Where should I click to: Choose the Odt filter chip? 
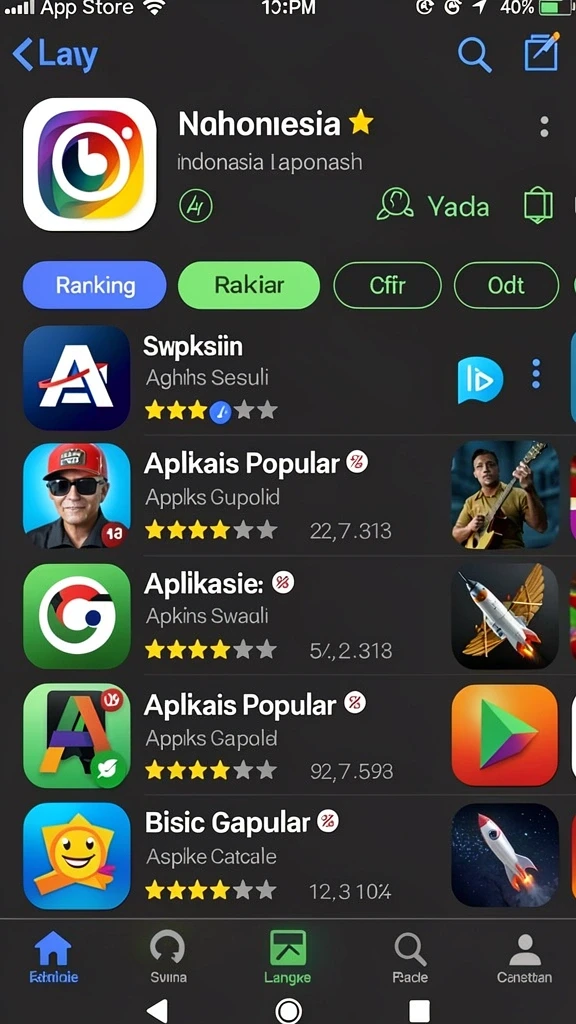pos(506,285)
